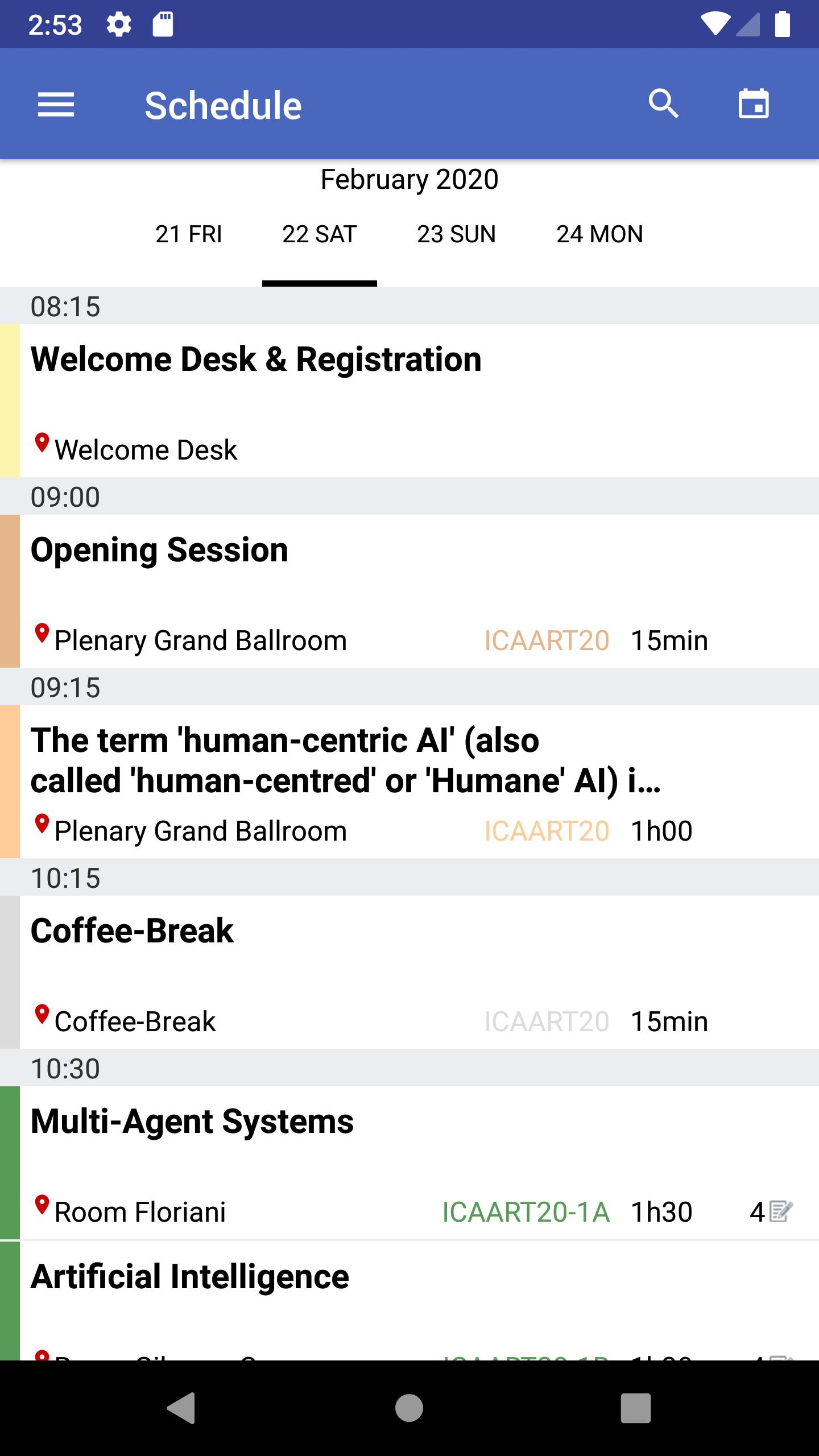The width and height of the screenshot is (819, 1456).
Task: Switch to the 21 FRI tab
Action: [x=188, y=234]
